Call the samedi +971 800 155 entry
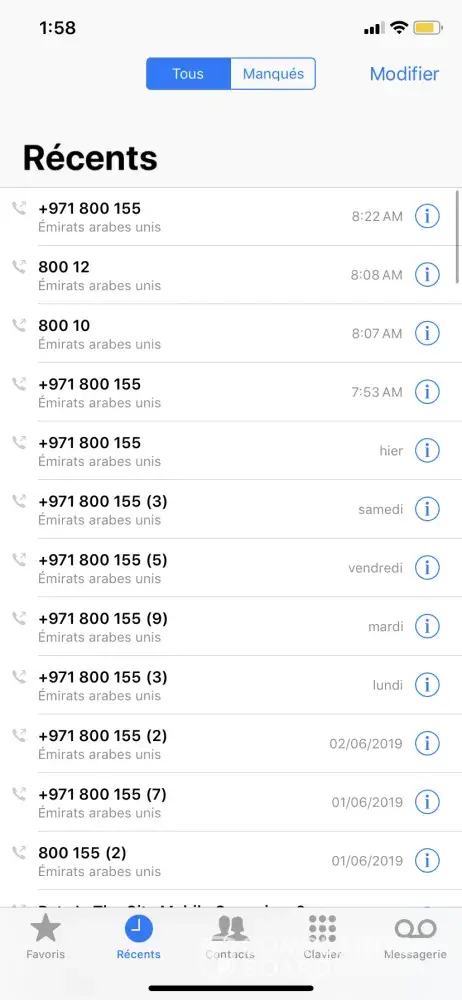The height and width of the screenshot is (1000, 462). click(231, 510)
